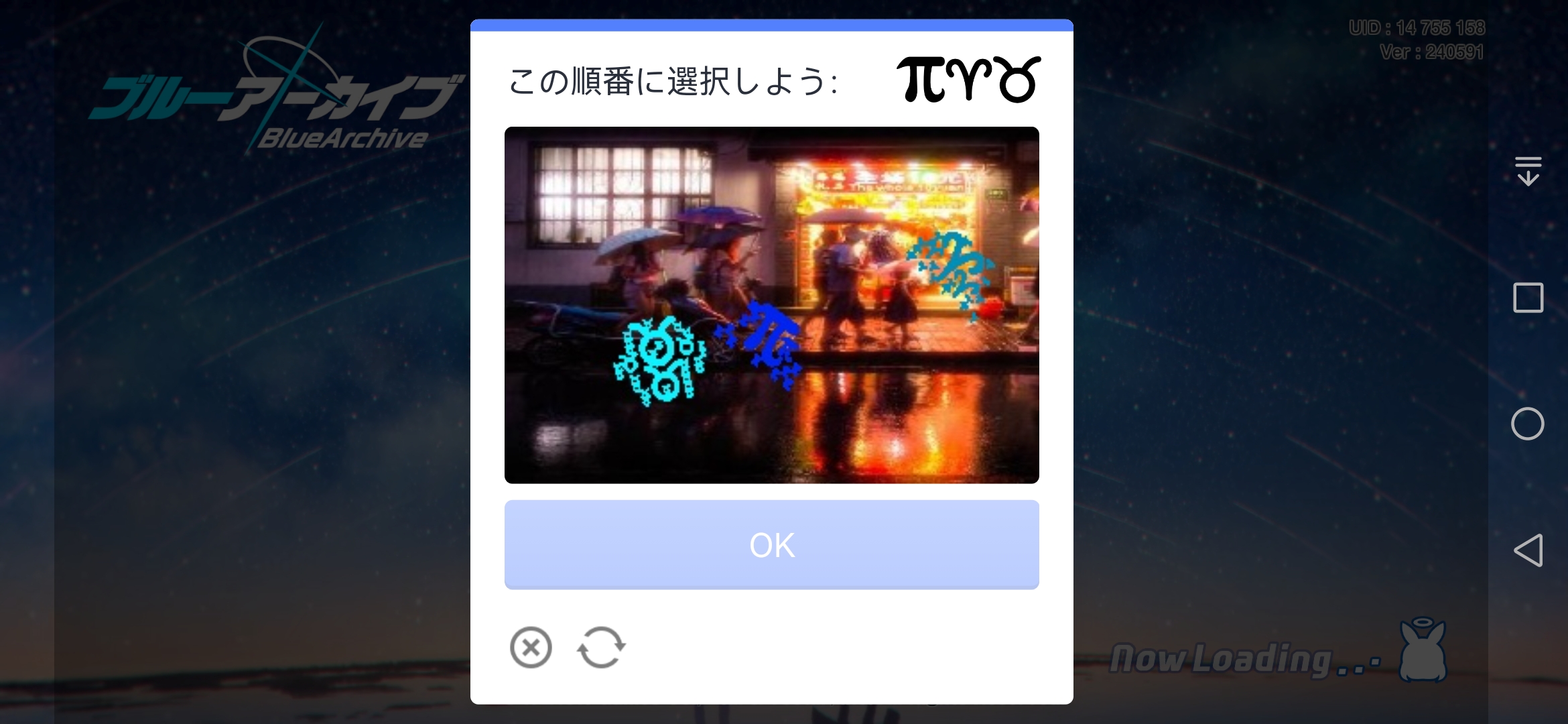Confirm selection with the OK button
This screenshot has height=724, width=1568.
(771, 544)
